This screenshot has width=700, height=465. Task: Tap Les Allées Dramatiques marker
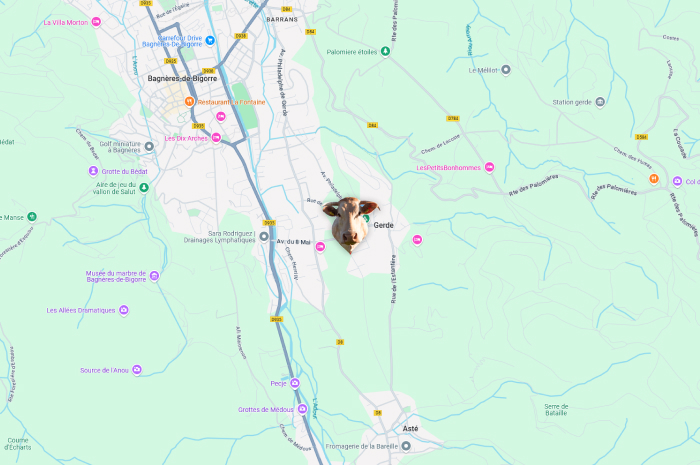pos(124,310)
